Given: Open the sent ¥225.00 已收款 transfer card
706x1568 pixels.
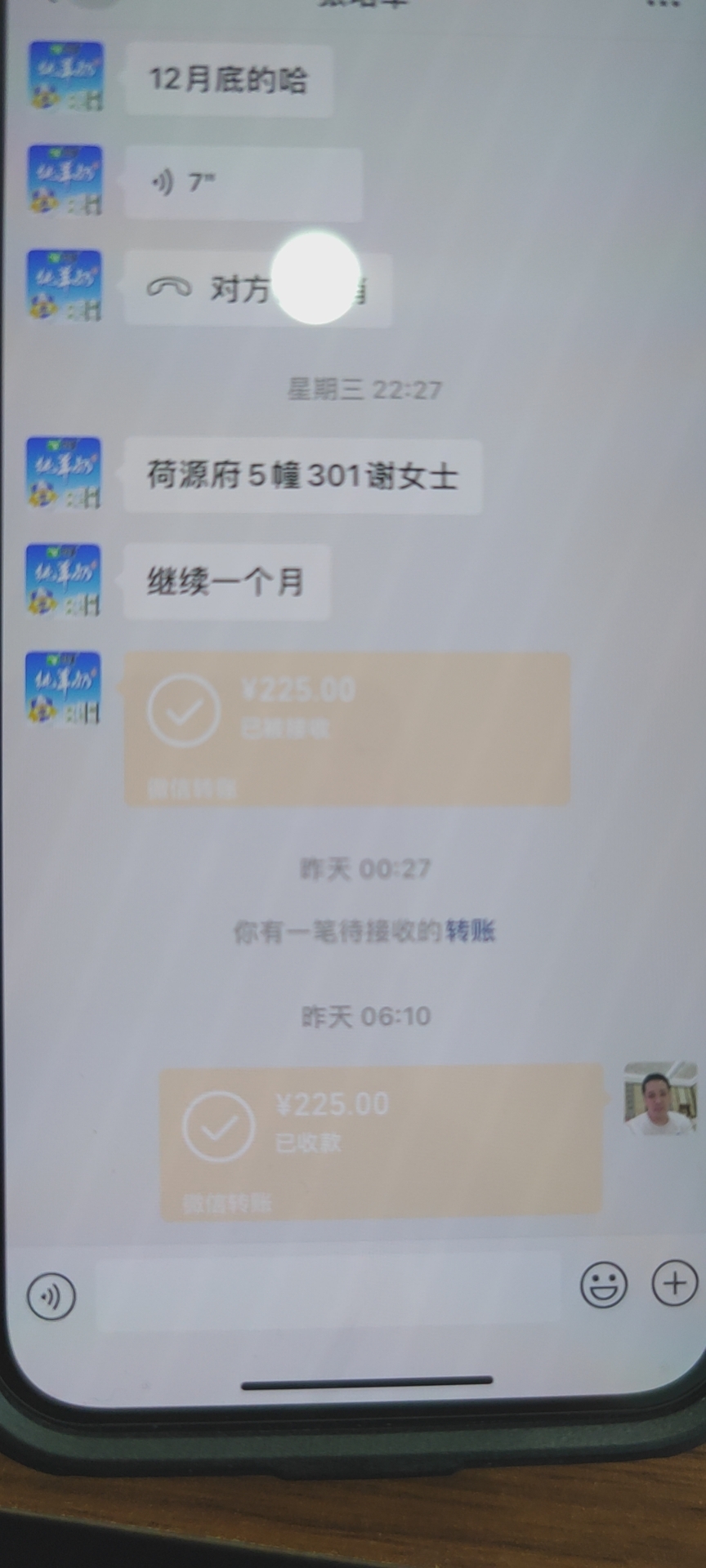Looking at the screenshot, I should point(381,1142).
